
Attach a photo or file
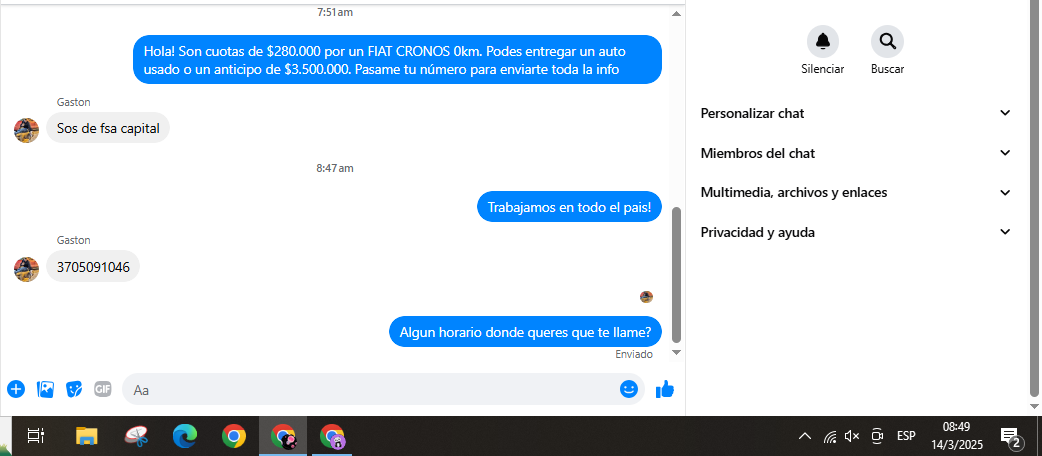45,389
